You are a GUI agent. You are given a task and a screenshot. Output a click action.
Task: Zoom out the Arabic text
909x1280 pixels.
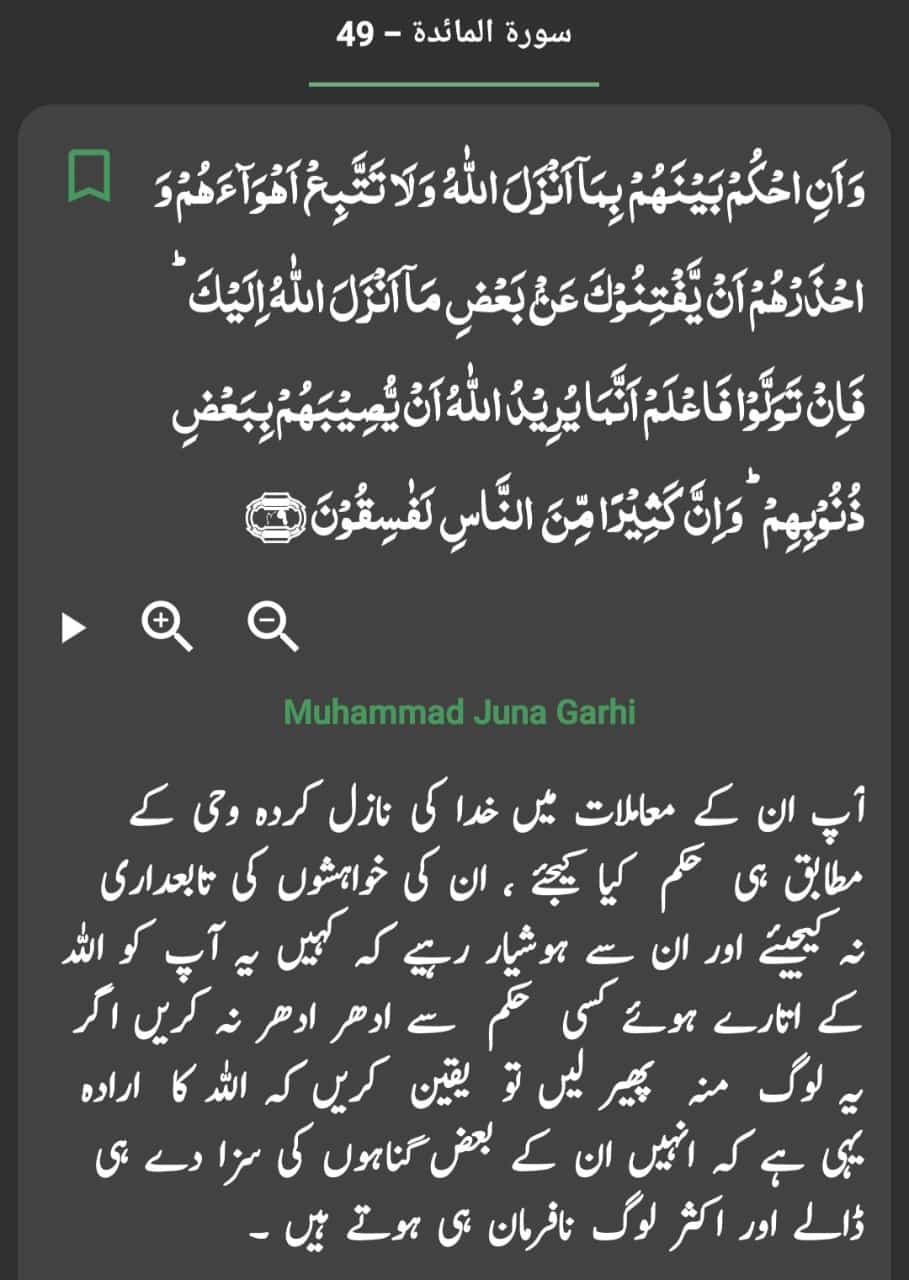click(272, 627)
